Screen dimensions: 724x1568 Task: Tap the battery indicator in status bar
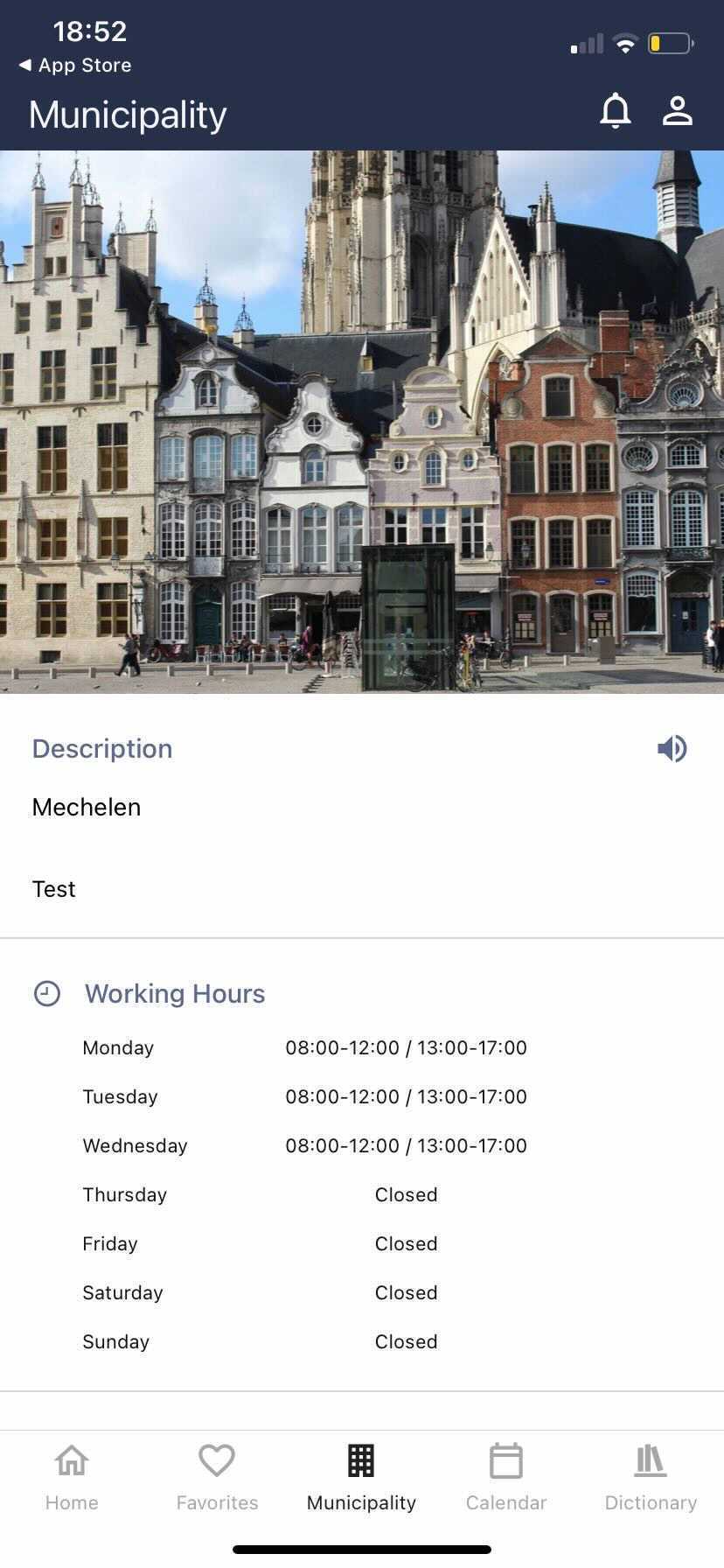(672, 41)
